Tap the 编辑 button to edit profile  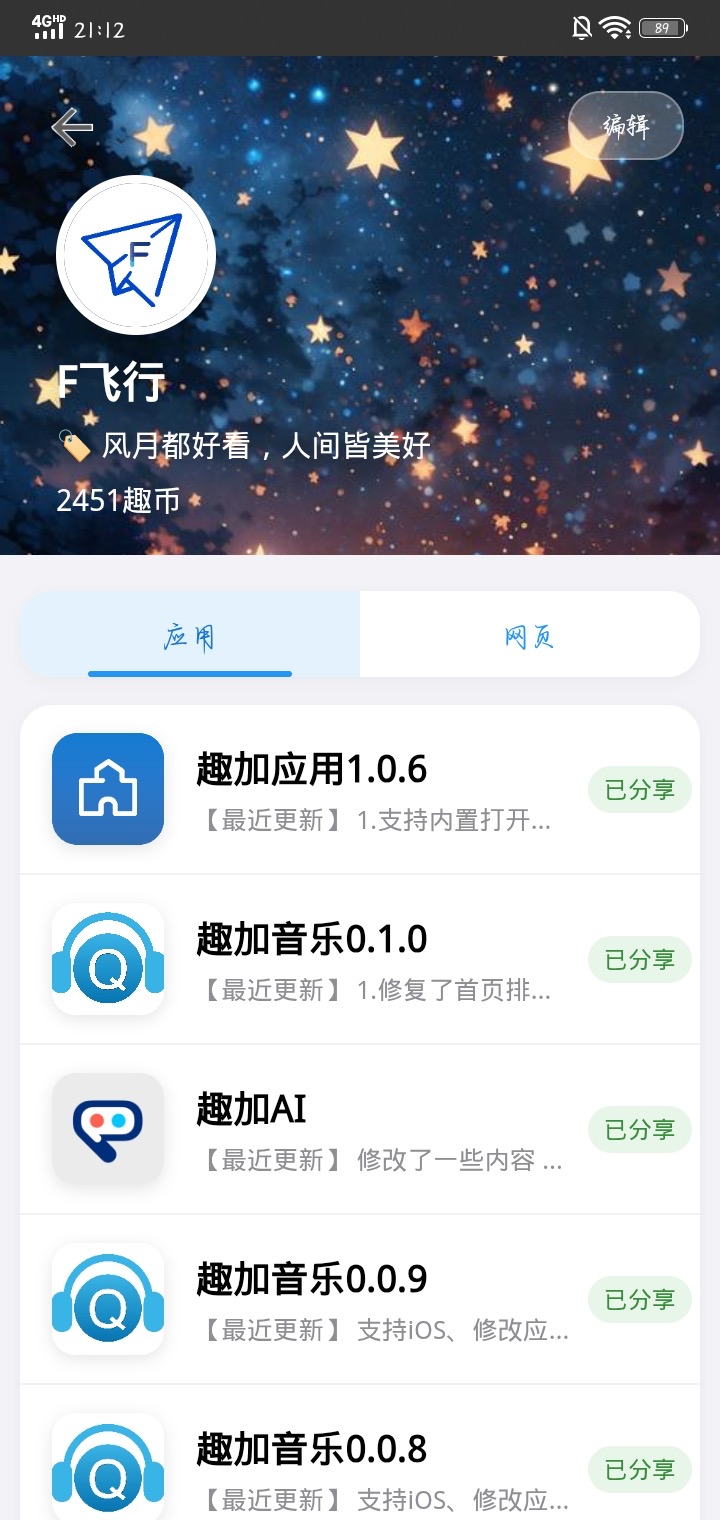[626, 126]
